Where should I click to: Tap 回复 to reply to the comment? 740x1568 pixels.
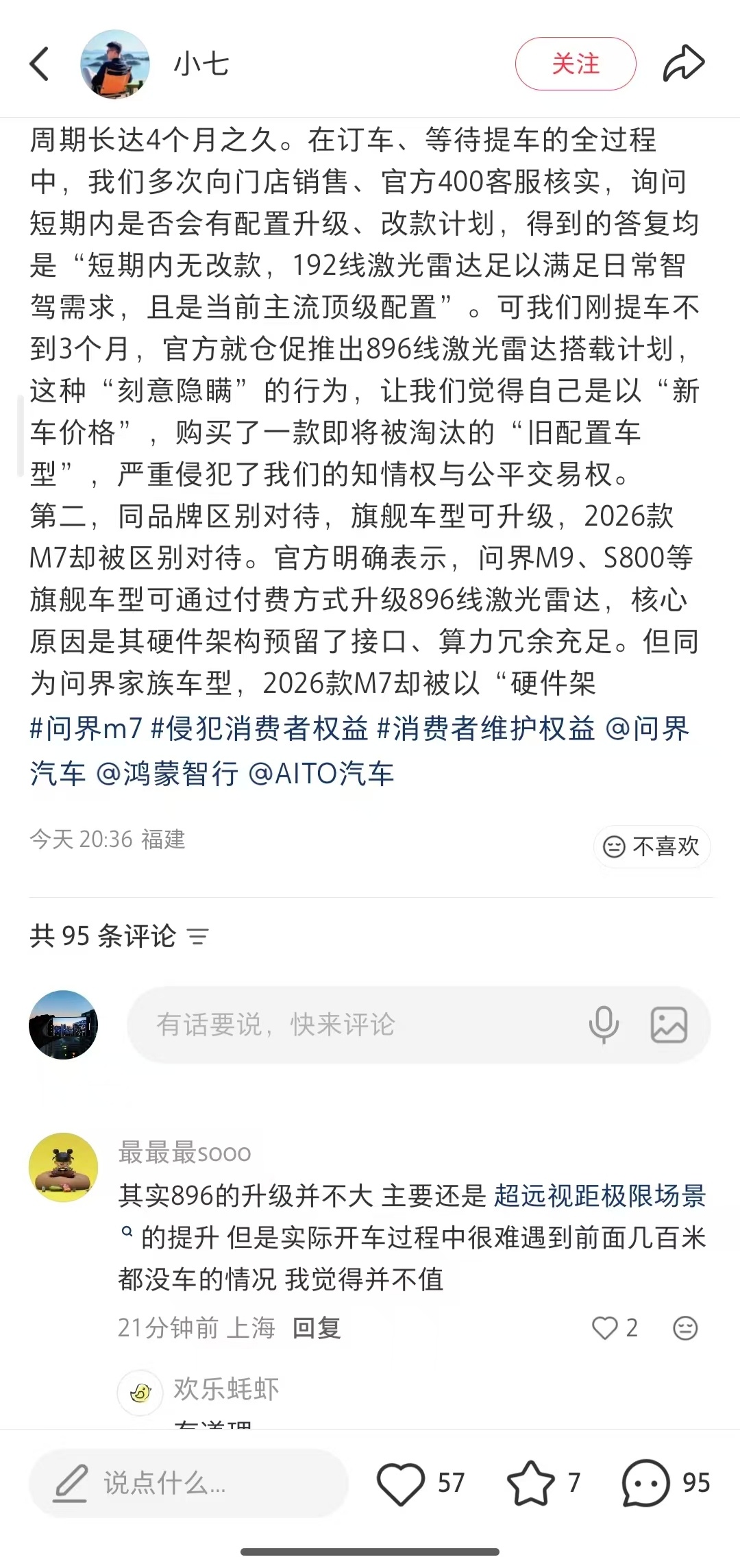point(317,1327)
